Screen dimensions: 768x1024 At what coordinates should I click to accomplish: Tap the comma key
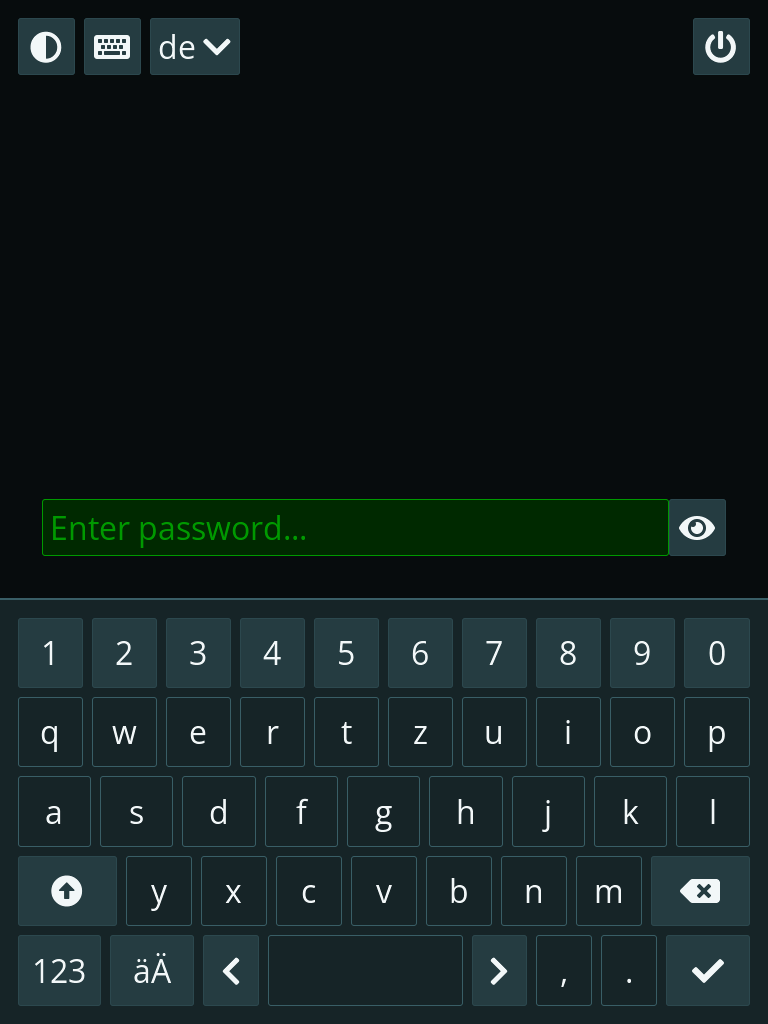click(x=564, y=971)
